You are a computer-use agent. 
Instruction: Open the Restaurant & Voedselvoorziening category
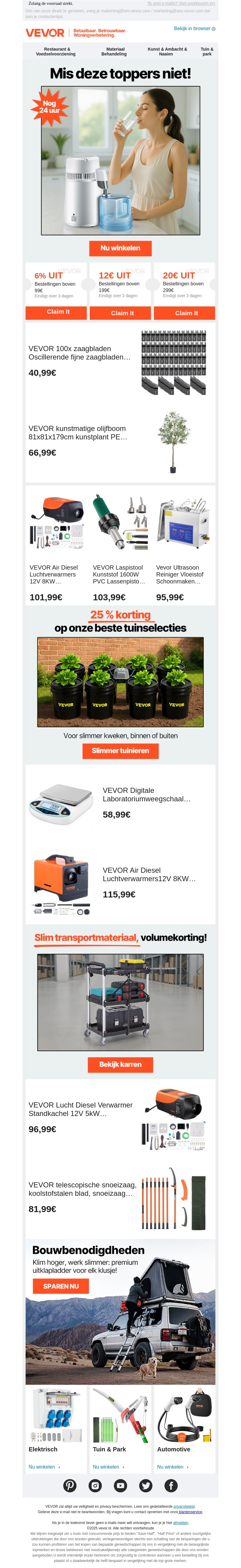(56, 52)
